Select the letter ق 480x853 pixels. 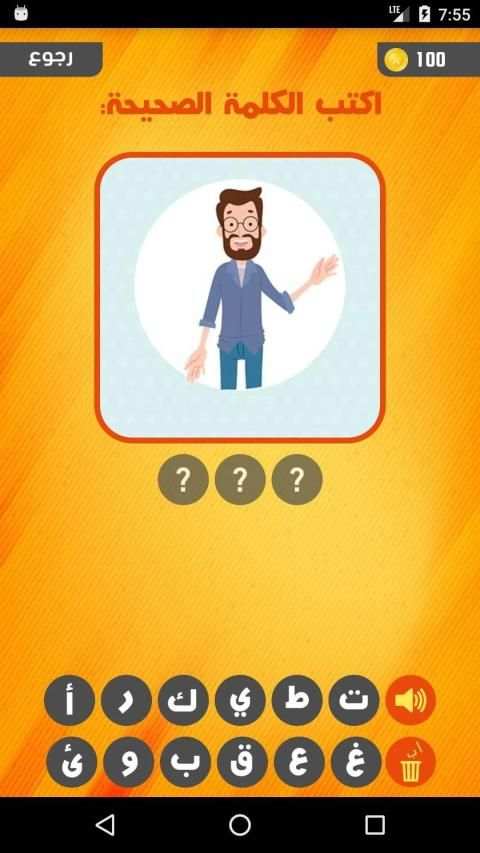pos(242,762)
